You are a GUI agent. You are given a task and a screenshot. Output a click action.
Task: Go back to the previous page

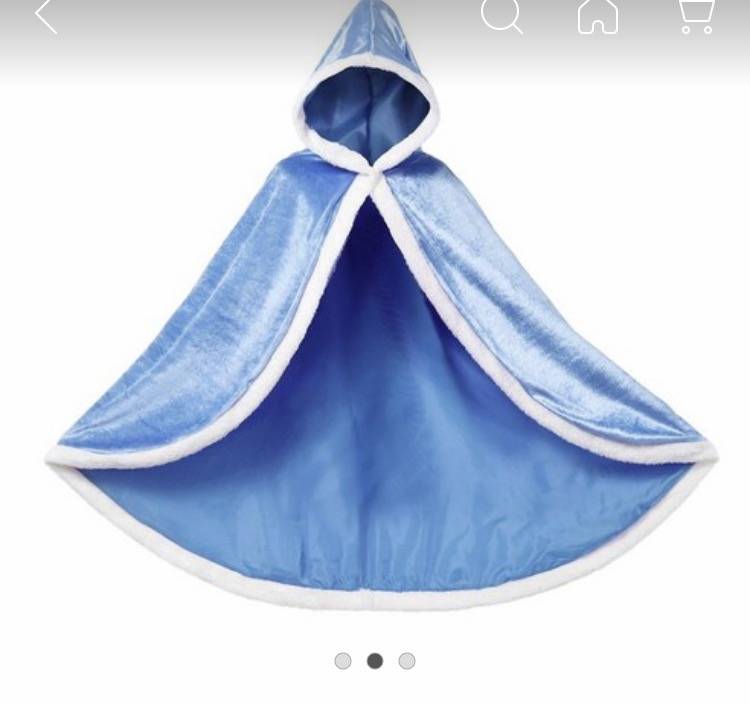46,16
